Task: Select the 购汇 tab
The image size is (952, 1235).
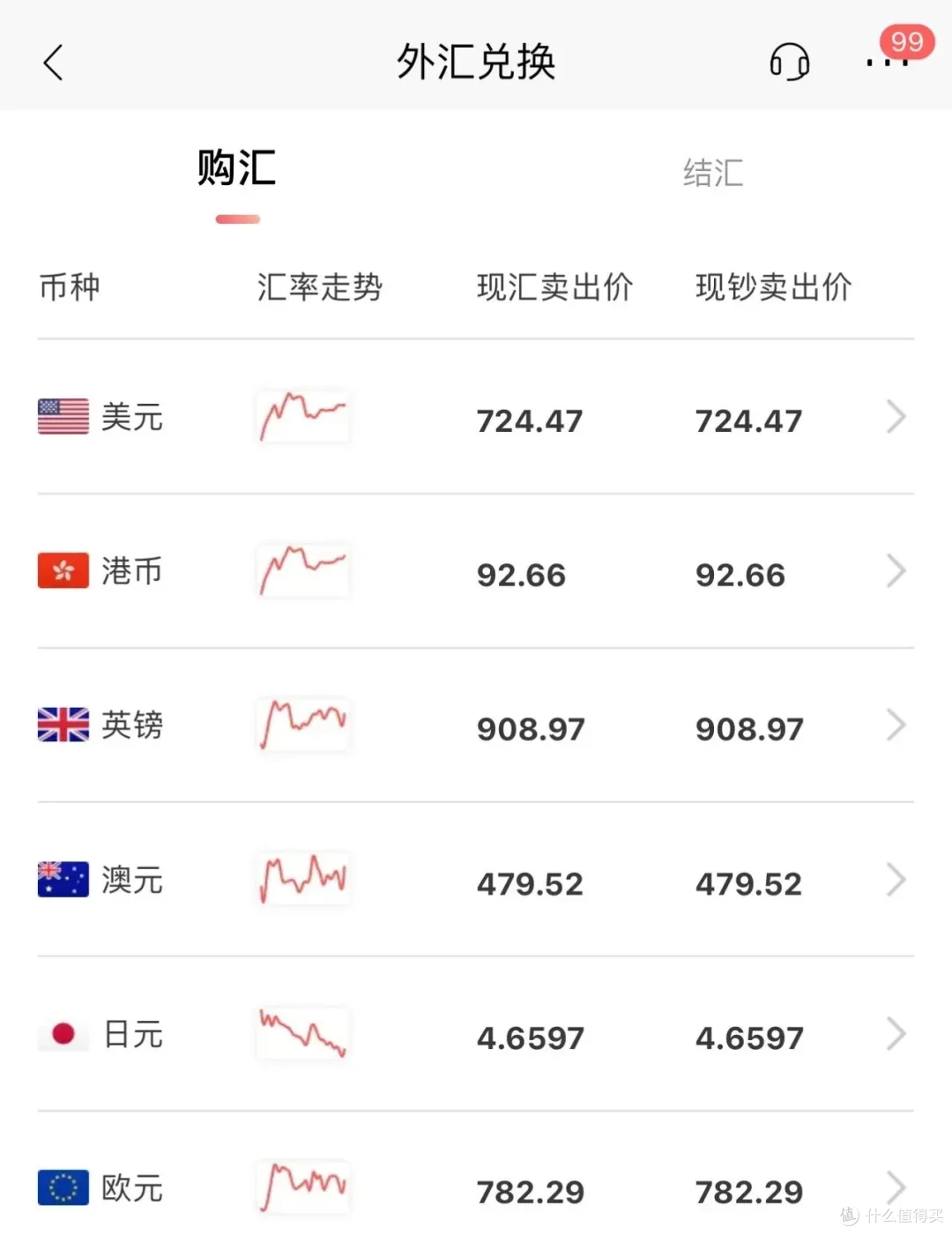Action: pos(235,171)
